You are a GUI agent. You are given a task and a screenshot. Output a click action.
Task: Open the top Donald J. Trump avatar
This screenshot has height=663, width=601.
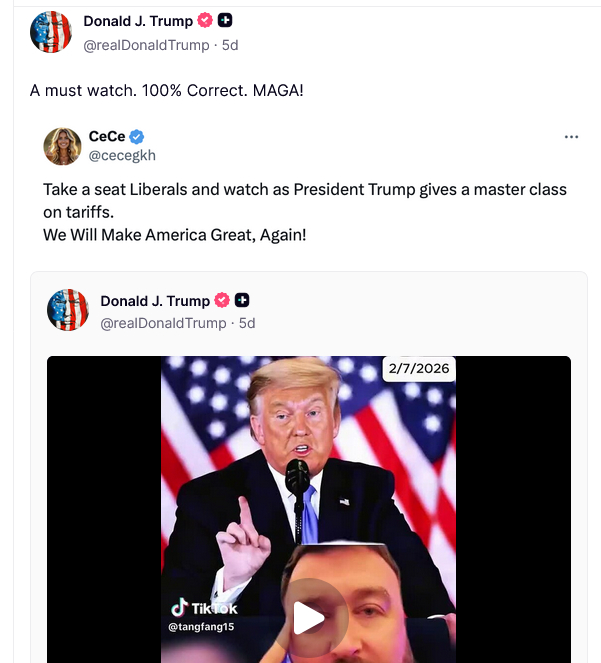point(50,32)
